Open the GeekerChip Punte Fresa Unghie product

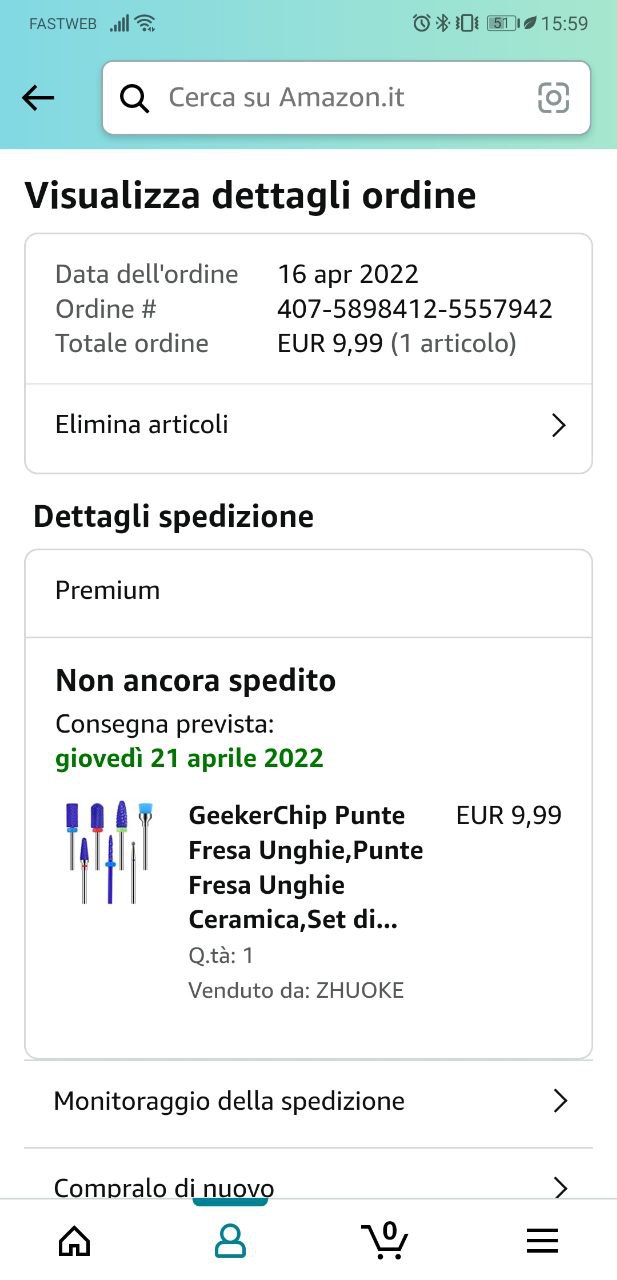point(305,867)
